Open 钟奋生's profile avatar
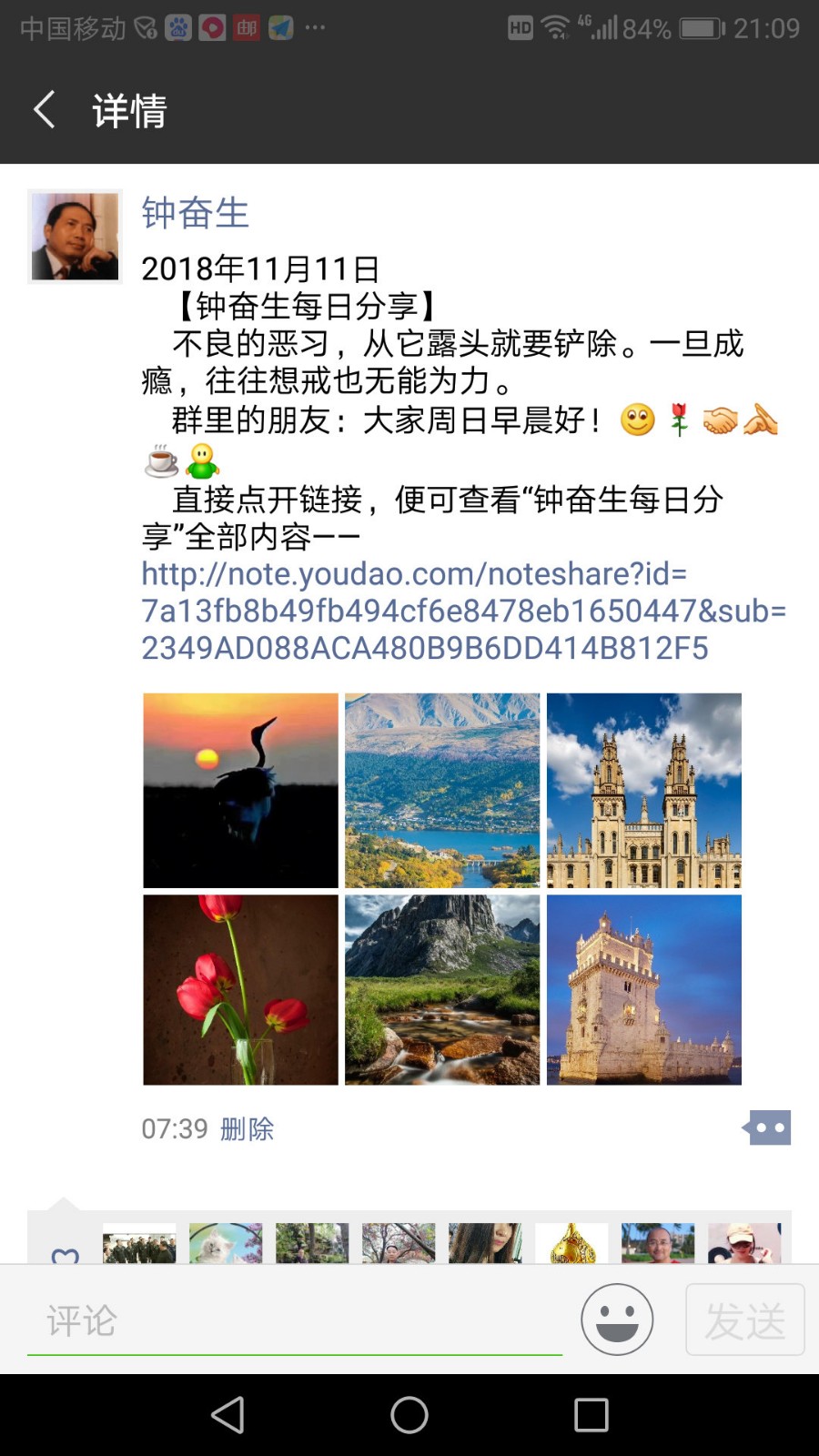819x1456 pixels. click(75, 237)
